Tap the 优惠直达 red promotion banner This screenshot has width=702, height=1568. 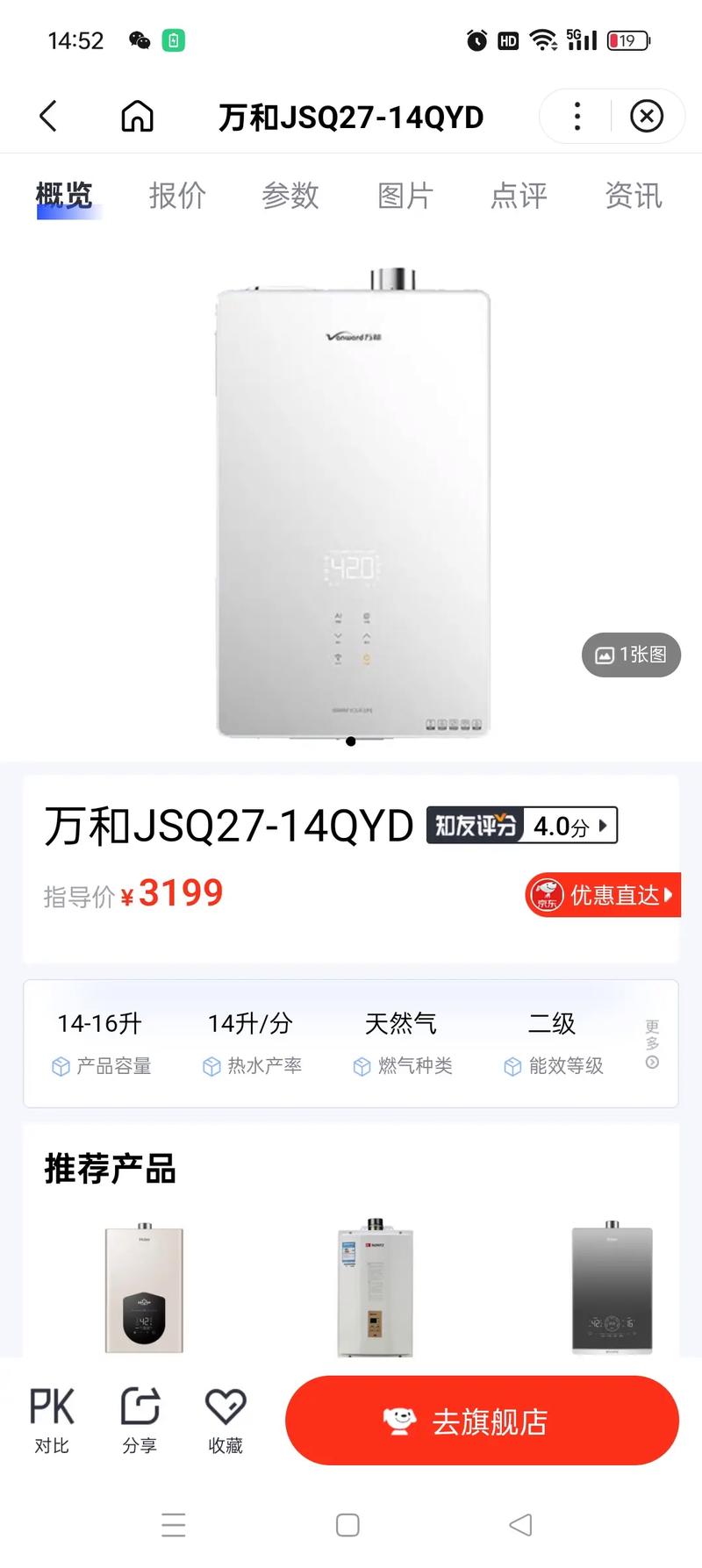(605, 895)
